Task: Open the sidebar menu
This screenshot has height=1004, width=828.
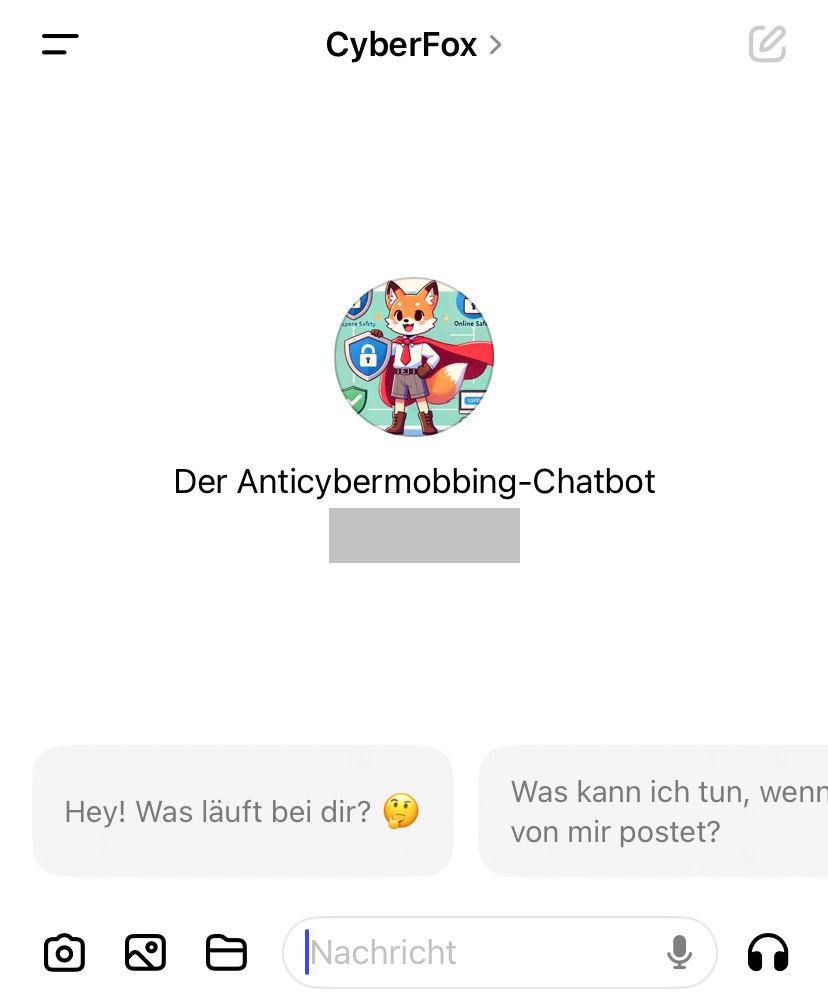Action: click(60, 45)
